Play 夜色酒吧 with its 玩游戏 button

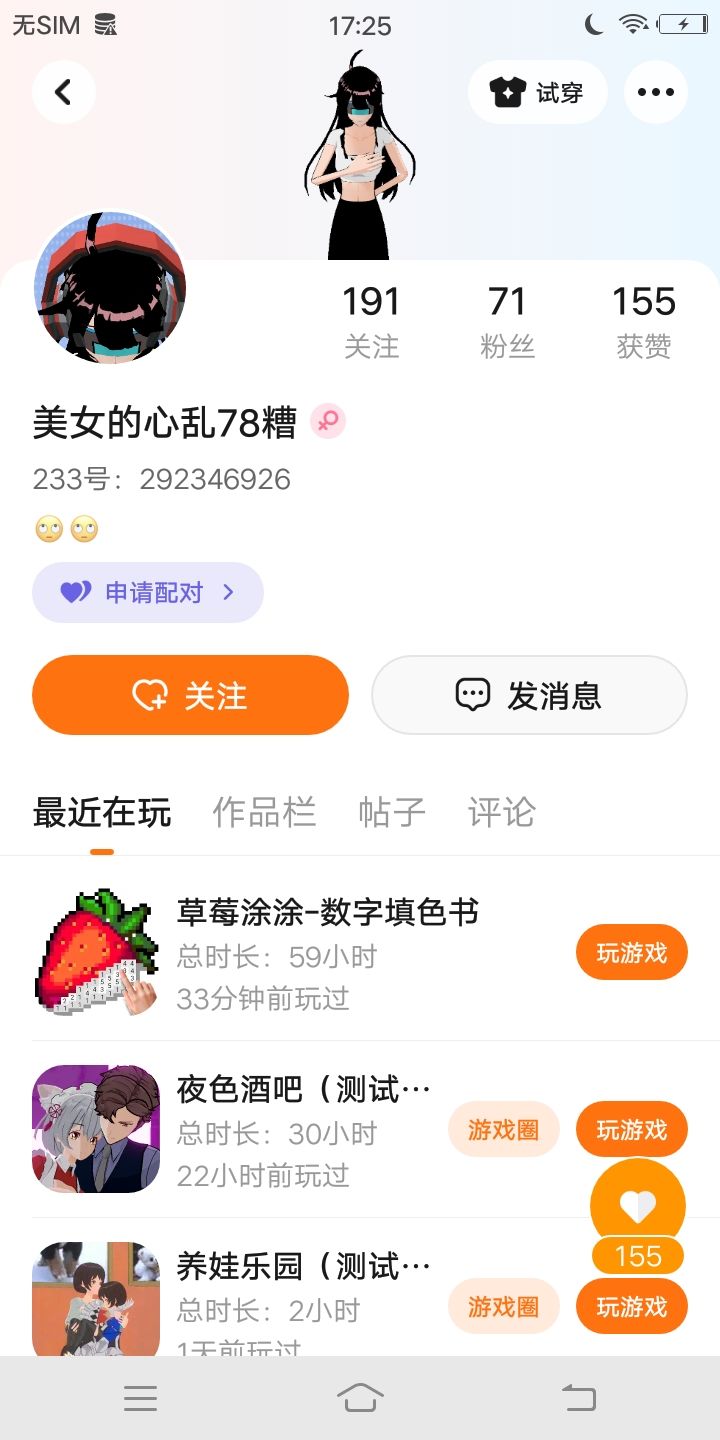tap(631, 1130)
